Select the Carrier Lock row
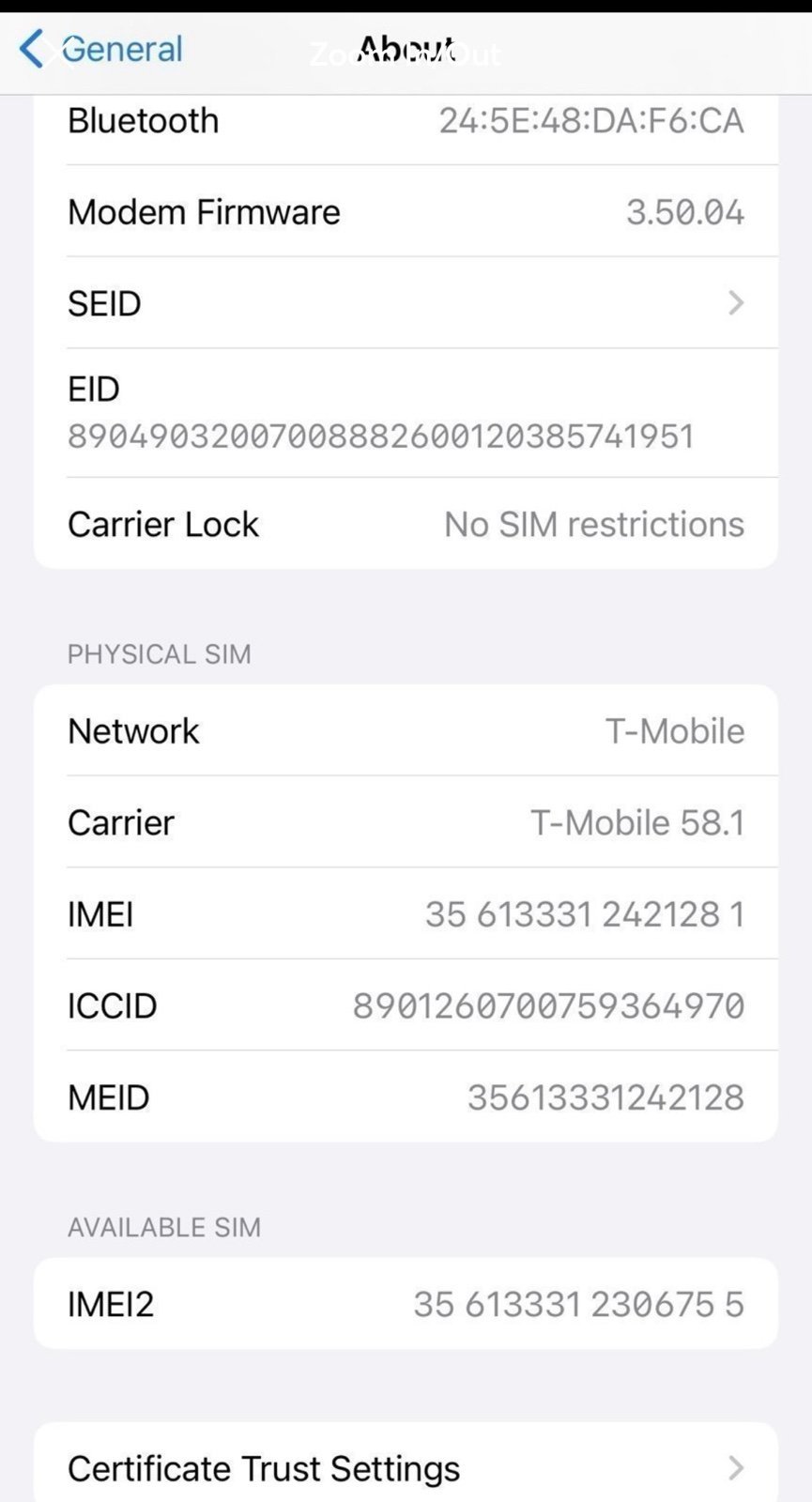The image size is (812, 1502). point(404,524)
